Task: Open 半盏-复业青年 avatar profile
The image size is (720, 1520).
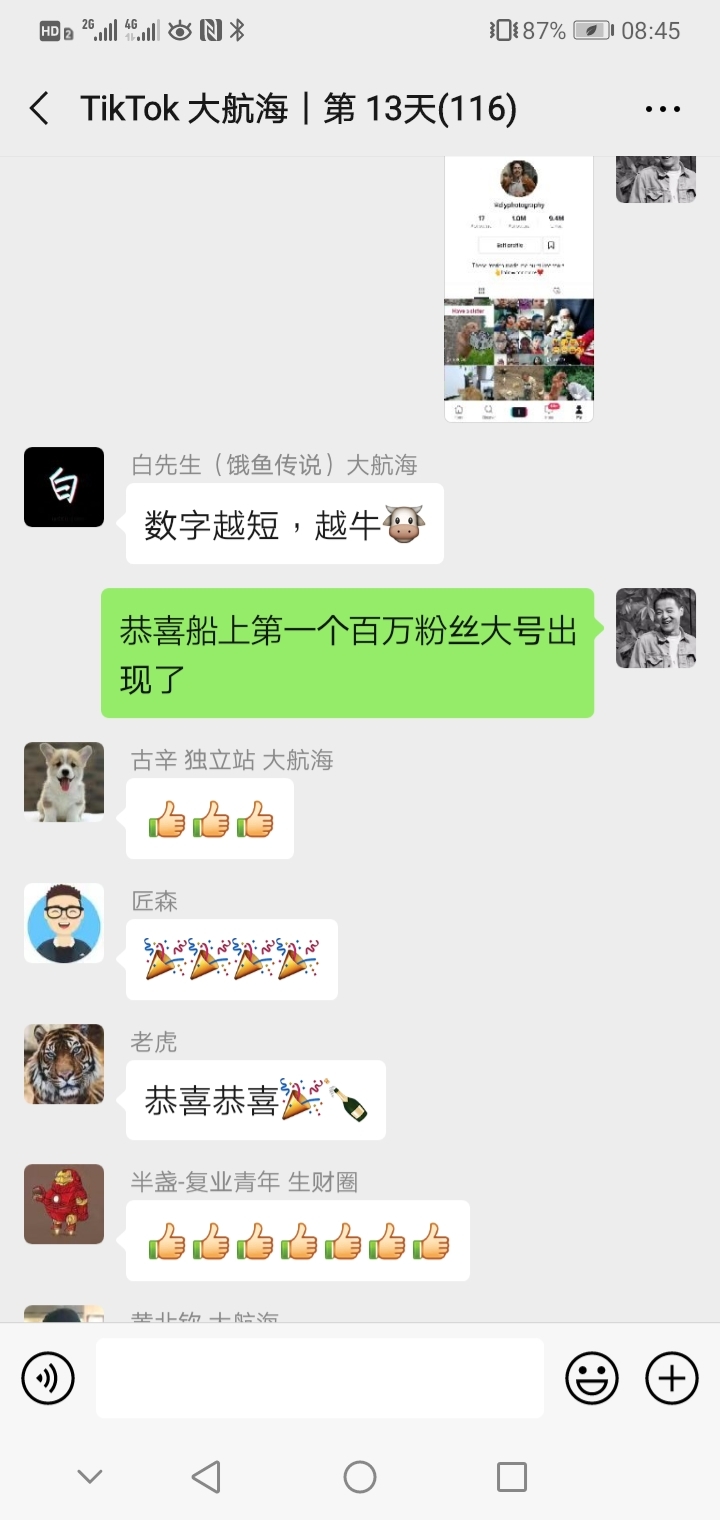Action: click(x=64, y=1204)
